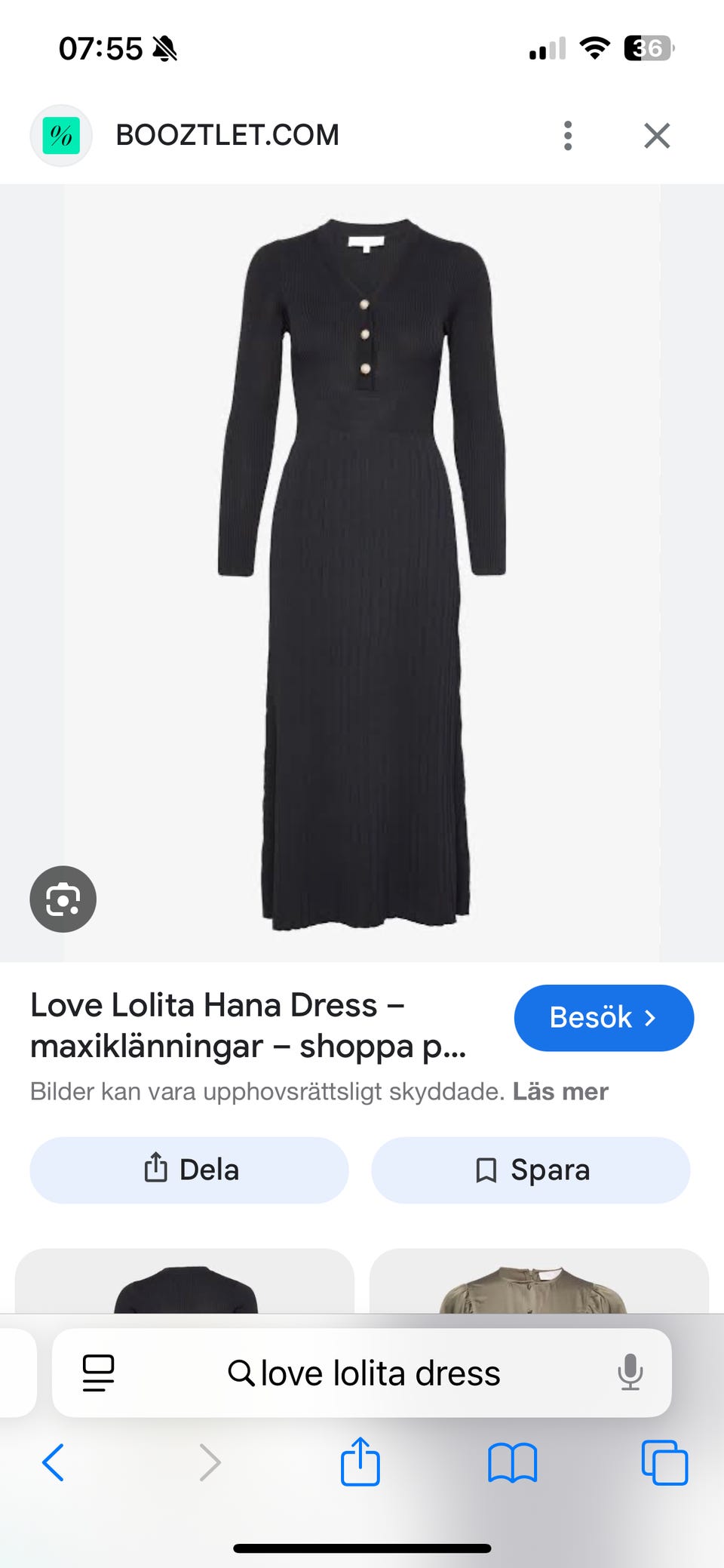Tap Besök to visit the site
The image size is (724, 1568).
603,1017
